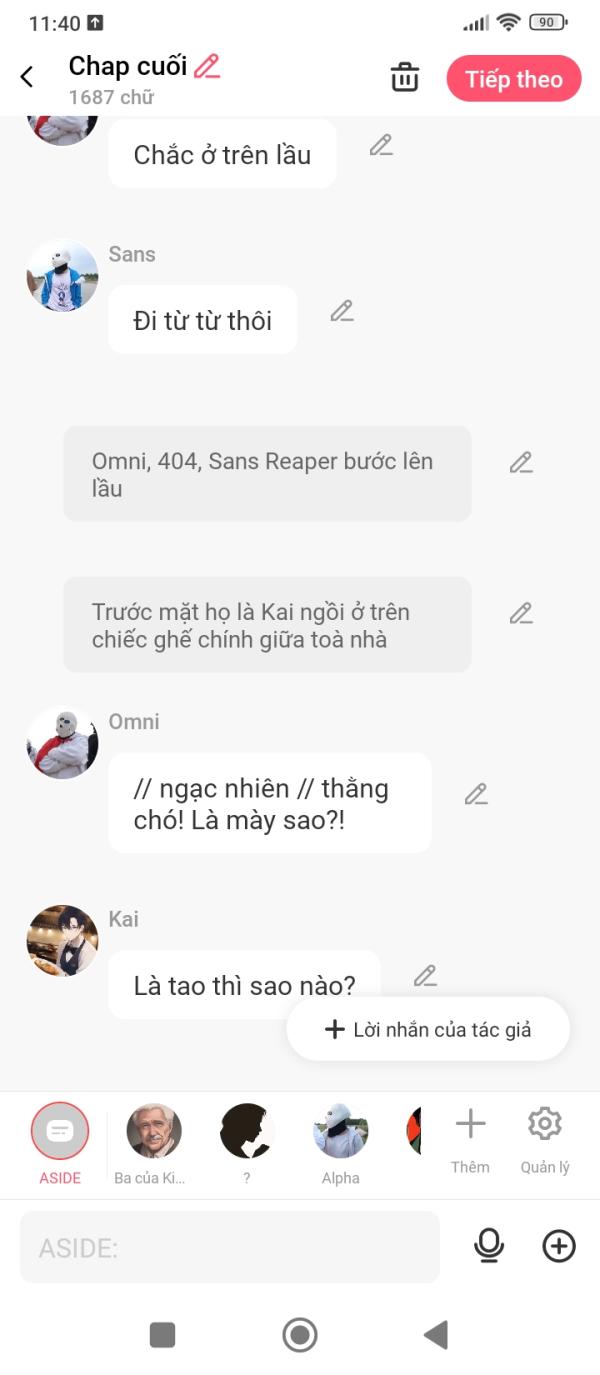Edit the message 'Chắc ở trên lầu'
The width and height of the screenshot is (600, 1375).
click(380, 146)
